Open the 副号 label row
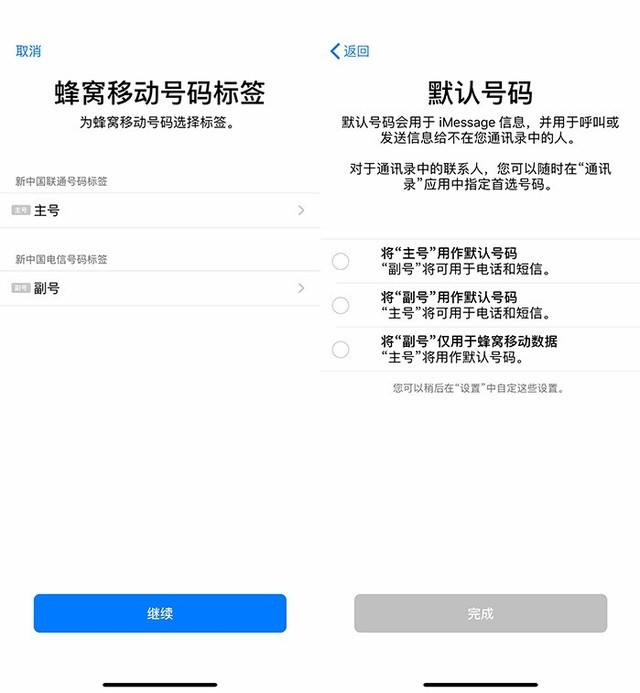 tap(160, 288)
